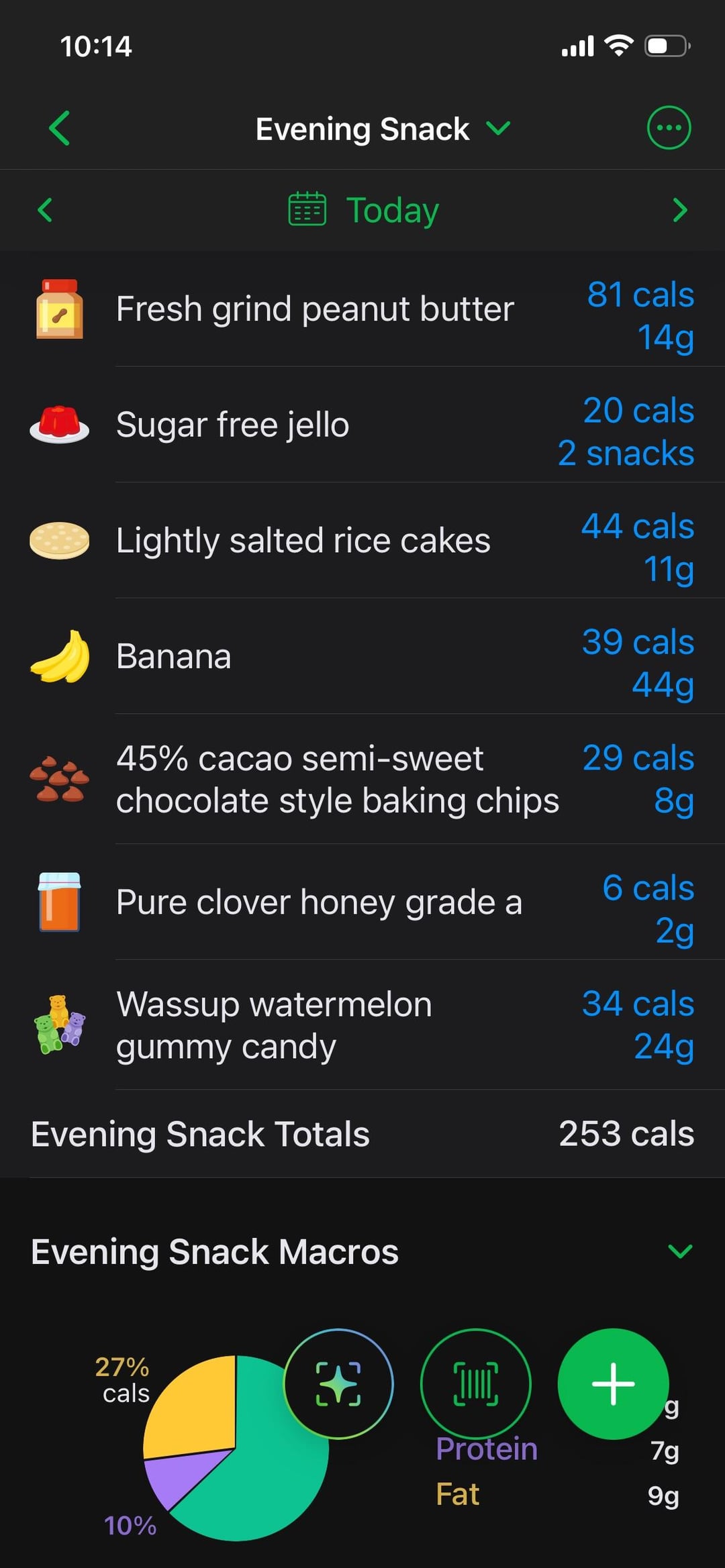Open Pure clover honey grade a entry
The image size is (725, 1568).
pyautogui.click(x=362, y=902)
